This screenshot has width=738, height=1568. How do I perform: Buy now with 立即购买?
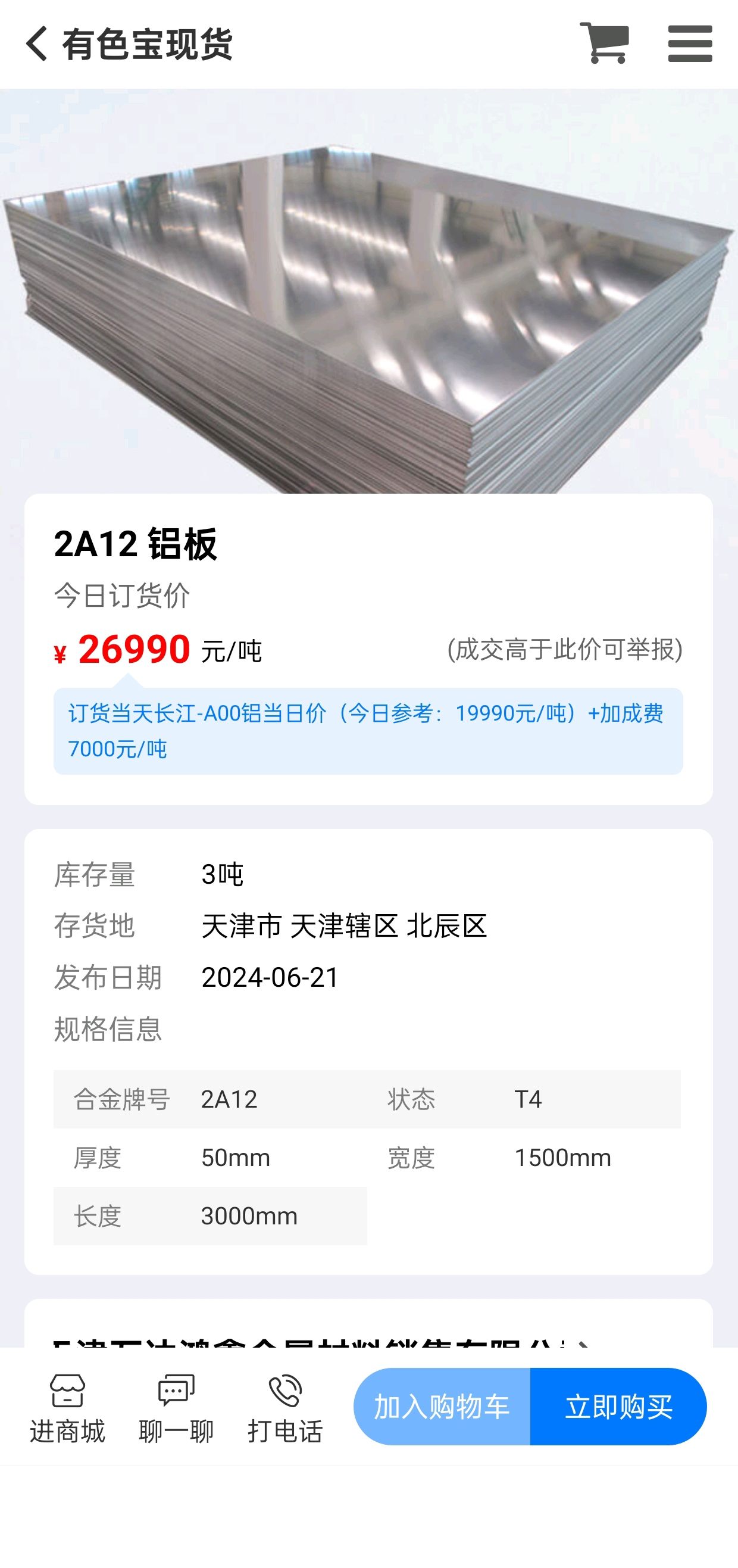619,1406
